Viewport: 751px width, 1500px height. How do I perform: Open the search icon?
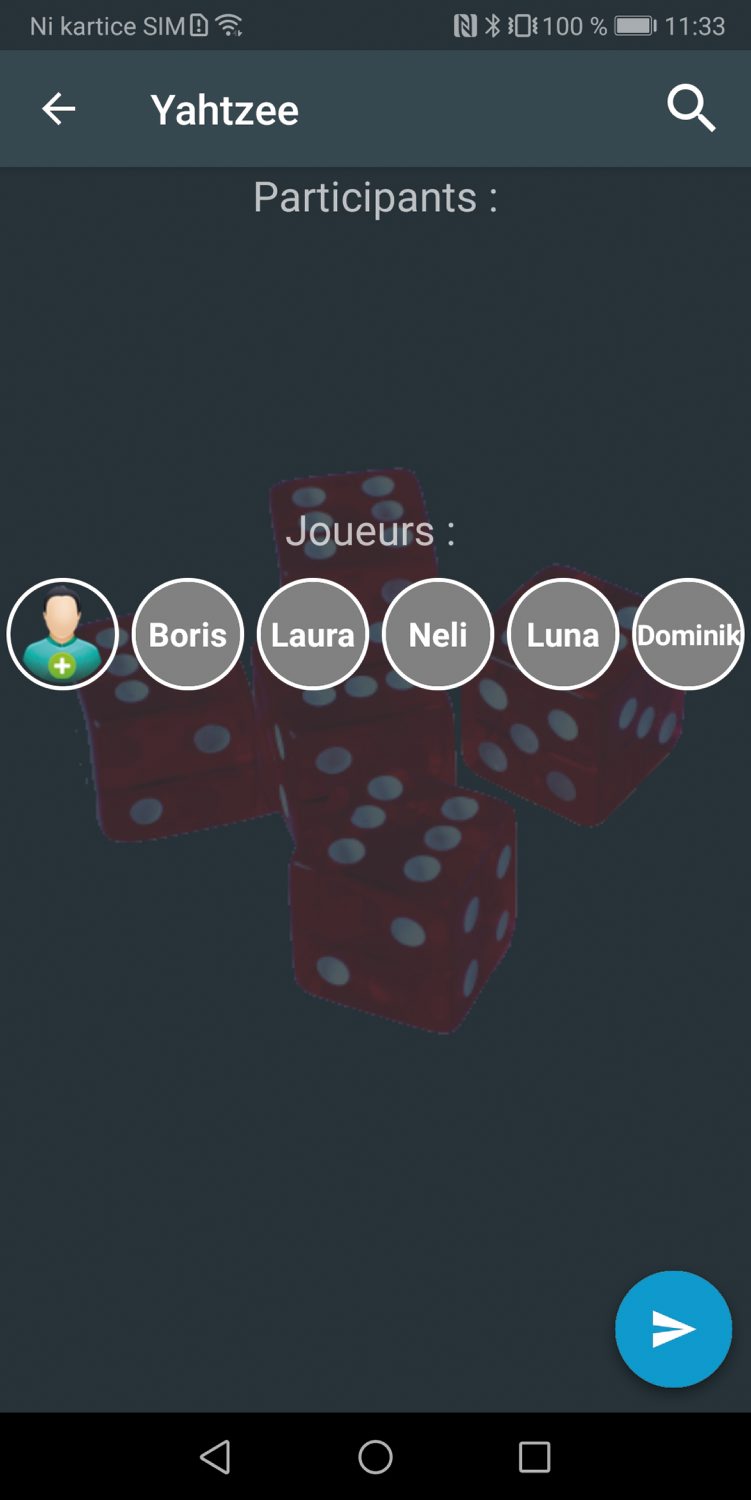pos(691,108)
